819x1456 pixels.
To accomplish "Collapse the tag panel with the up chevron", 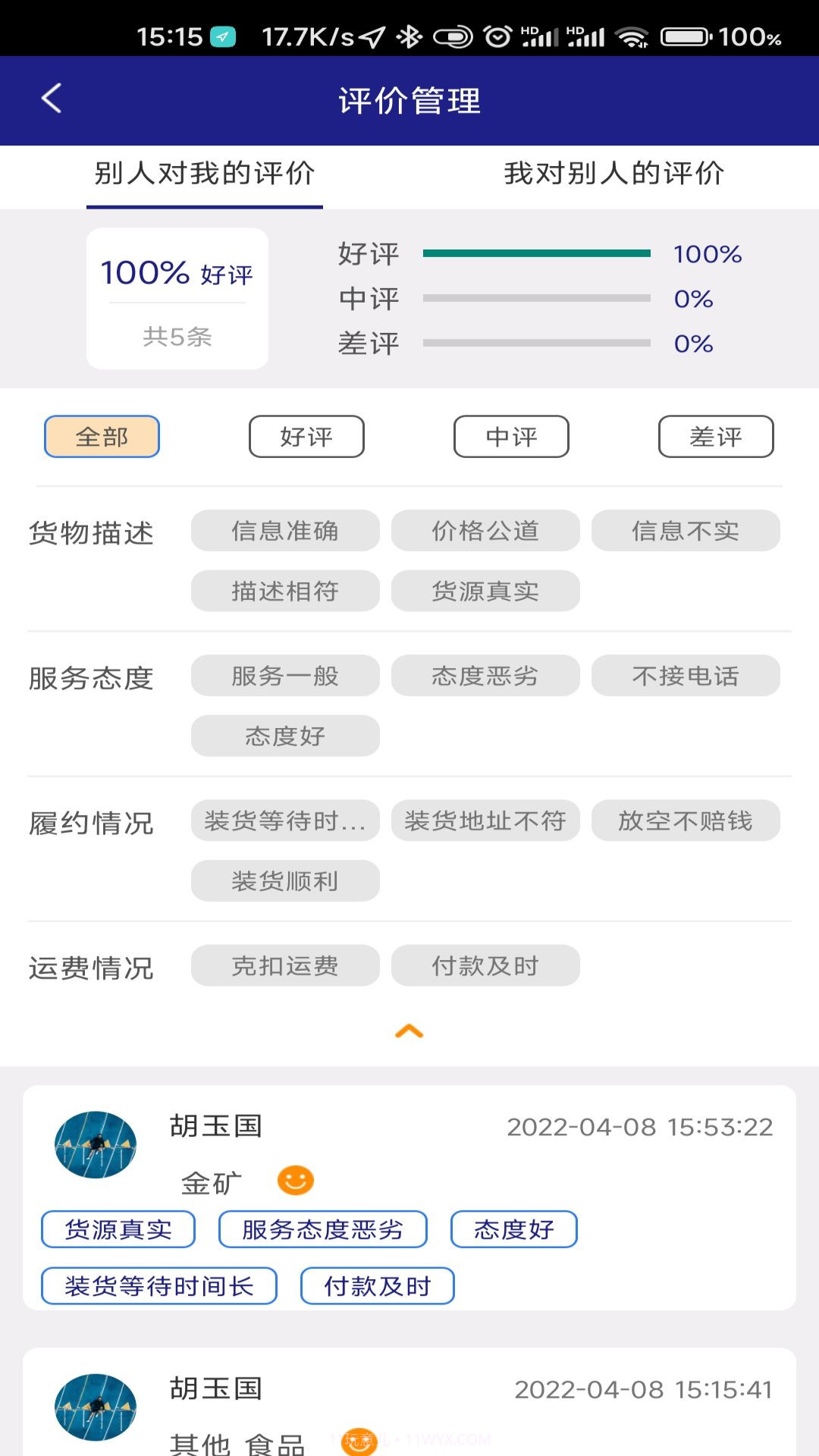I will [x=409, y=1031].
